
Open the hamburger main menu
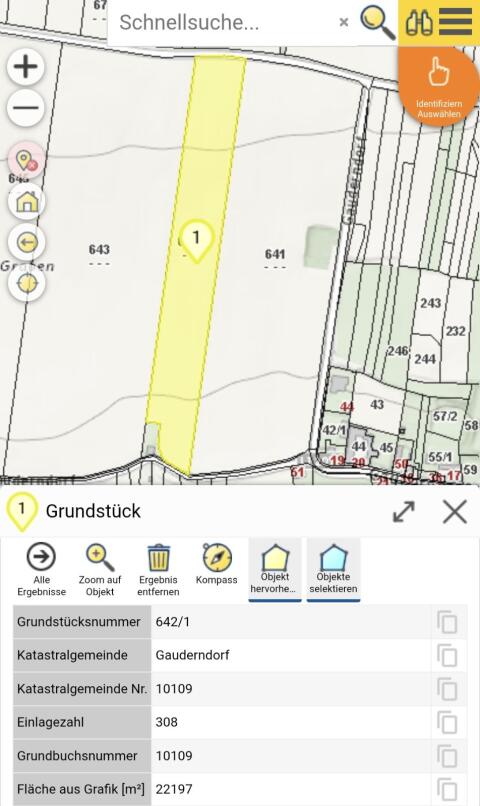coord(455,22)
